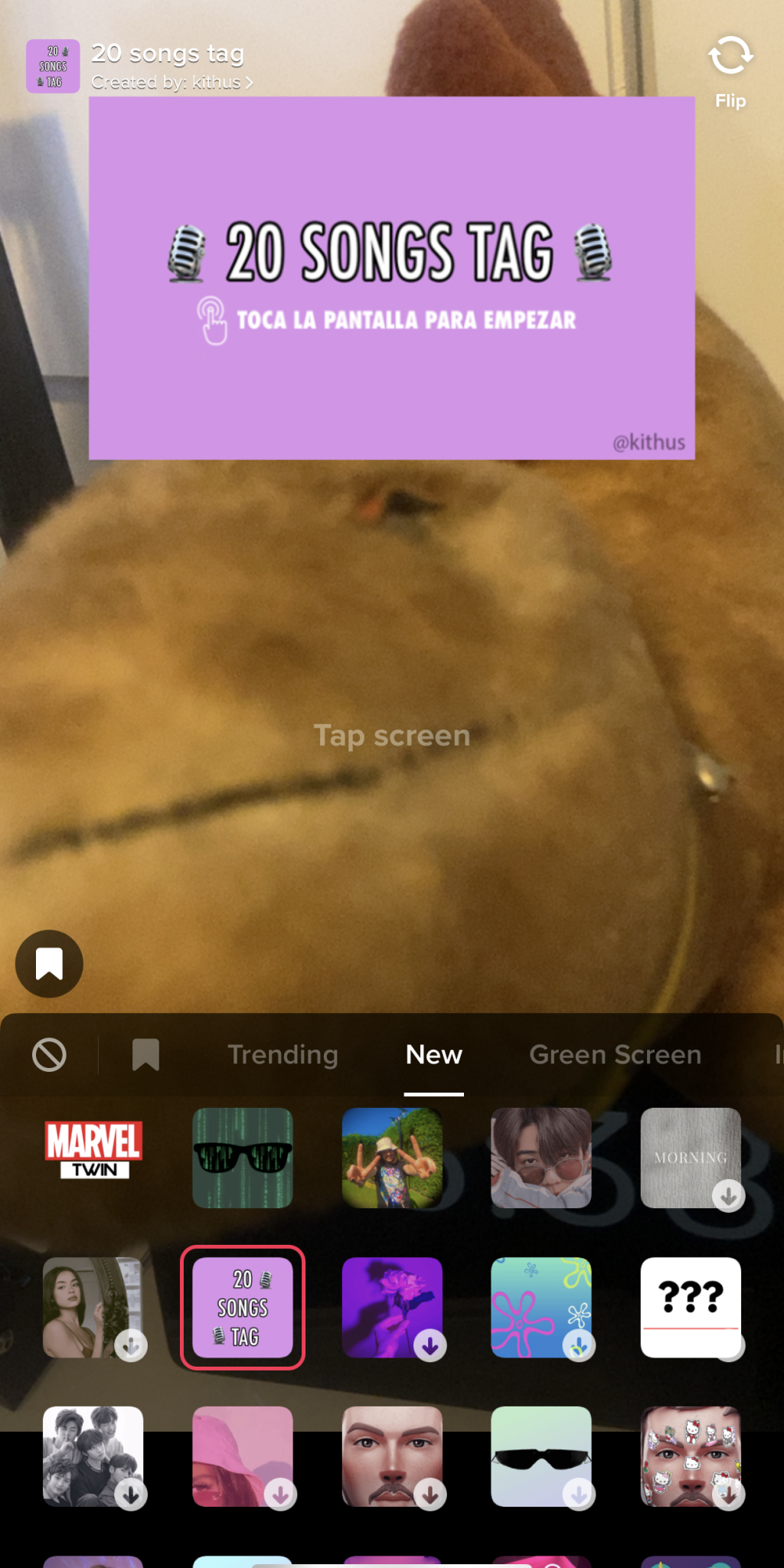The height and width of the screenshot is (1568, 784).
Task: Tap the 20 Songs Tag effect tile
Action: [243, 1306]
